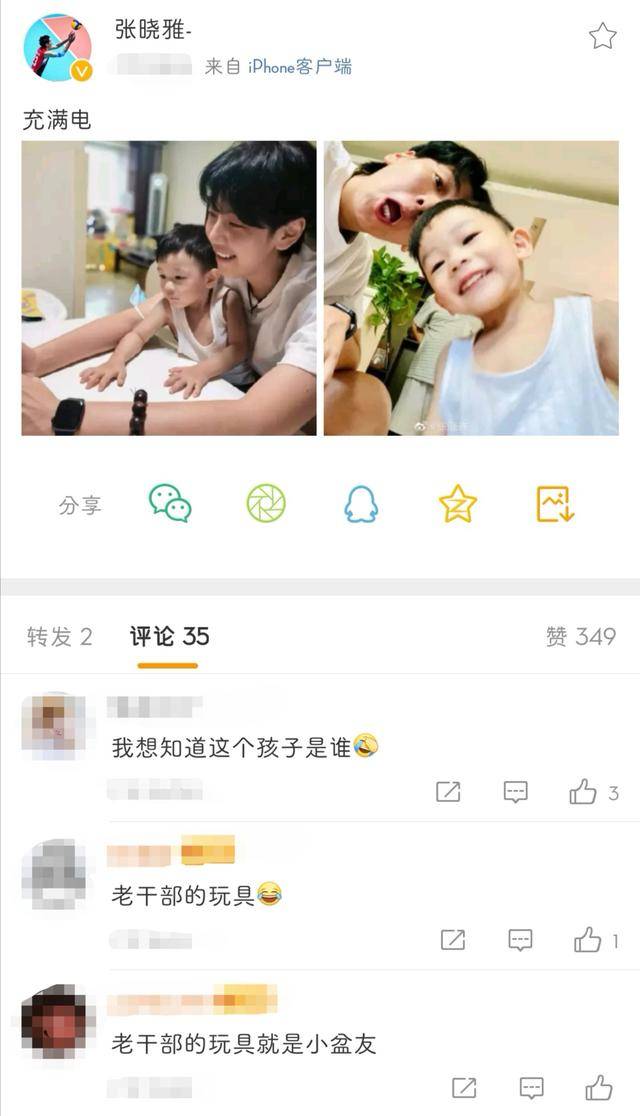Share the post to WeChat Moments
The width and height of the screenshot is (640, 1116).
[266, 503]
